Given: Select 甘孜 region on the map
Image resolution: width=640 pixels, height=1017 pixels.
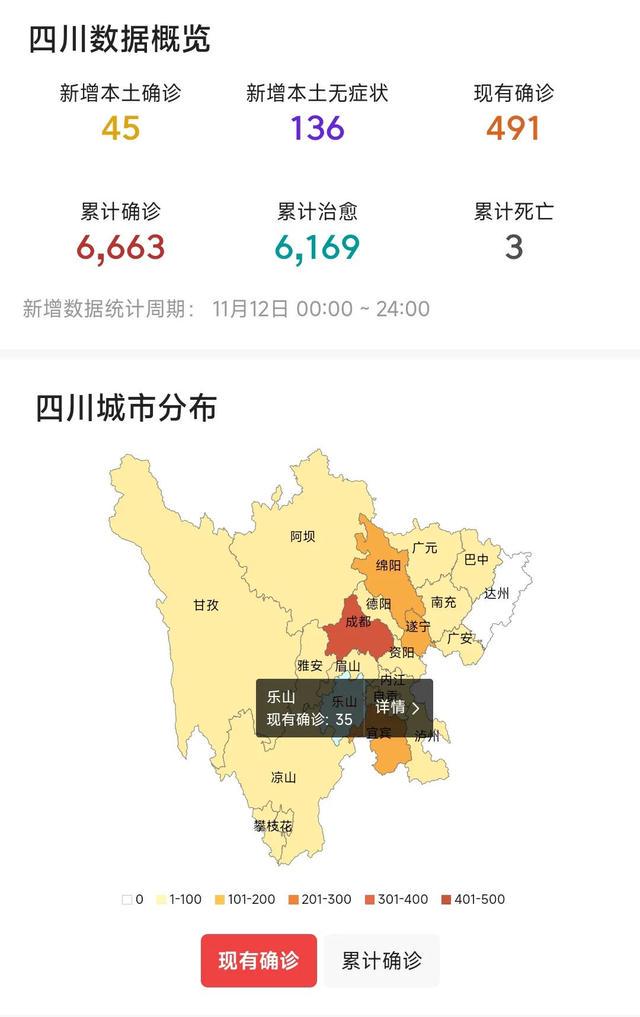Looking at the screenshot, I should tap(206, 604).
